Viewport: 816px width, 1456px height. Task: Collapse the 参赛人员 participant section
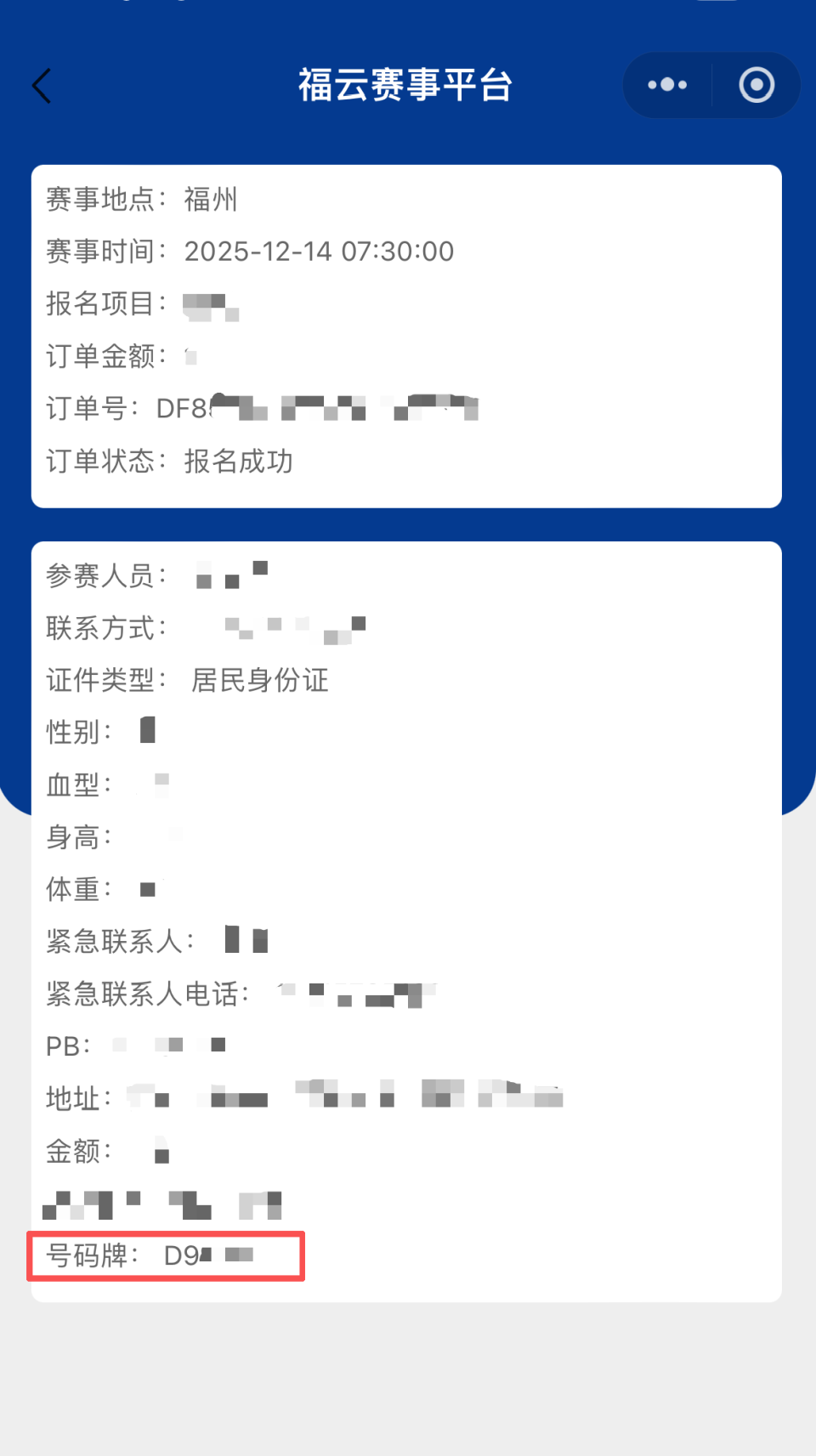[x=104, y=576]
